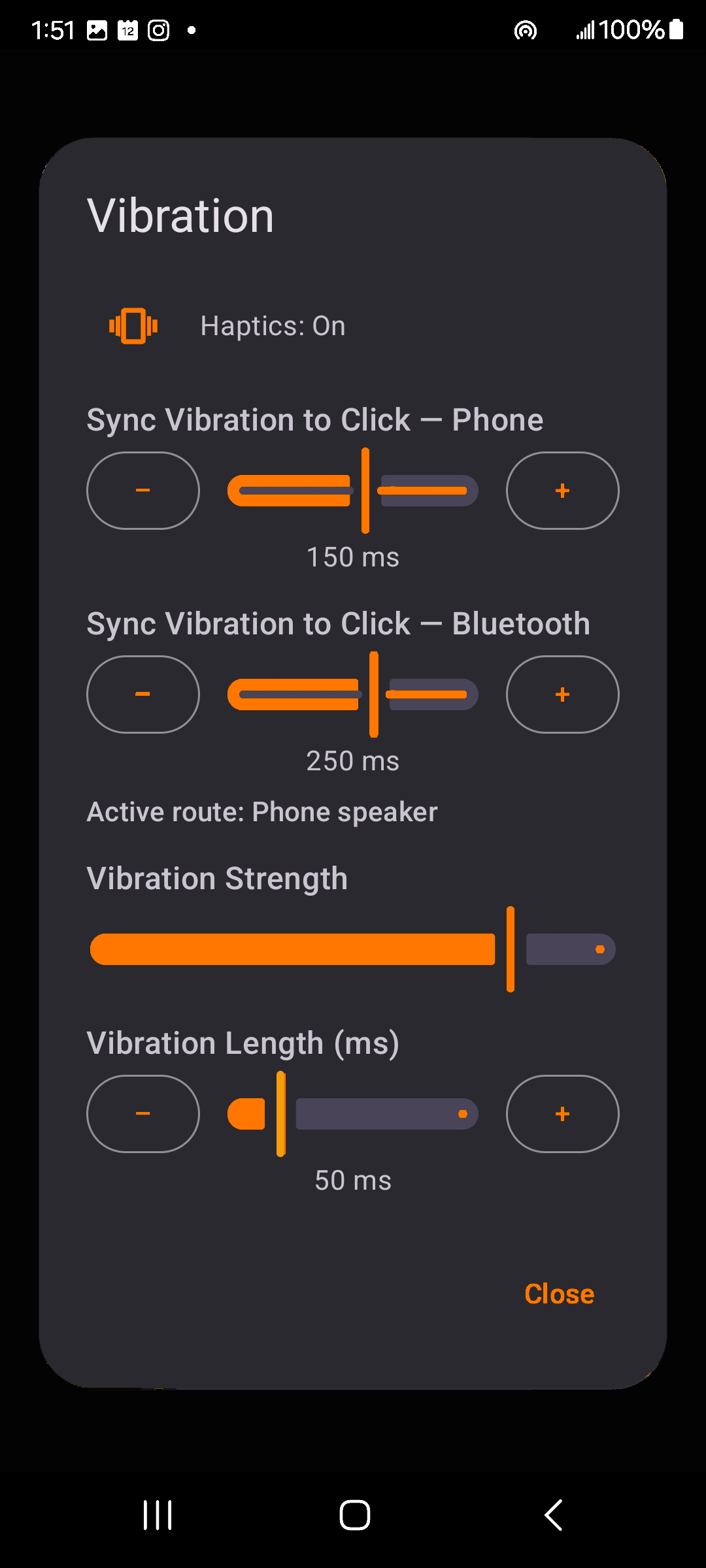The height and width of the screenshot is (1568, 706).
Task: Decrease Sync Vibration to Click — Bluetooth delay
Action: pos(143,694)
